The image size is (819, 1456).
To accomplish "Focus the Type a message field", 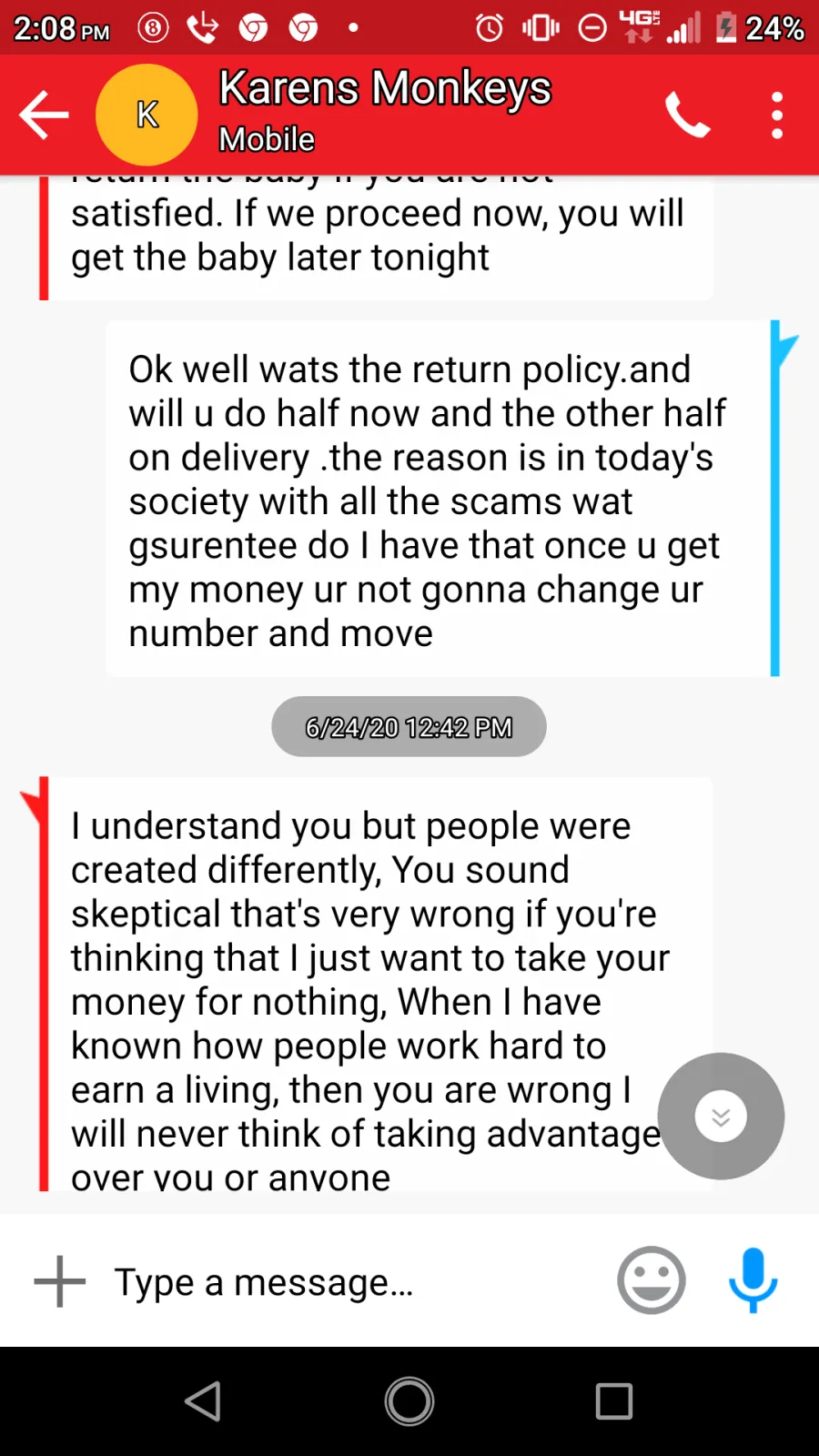I will pyautogui.click(x=355, y=1281).
